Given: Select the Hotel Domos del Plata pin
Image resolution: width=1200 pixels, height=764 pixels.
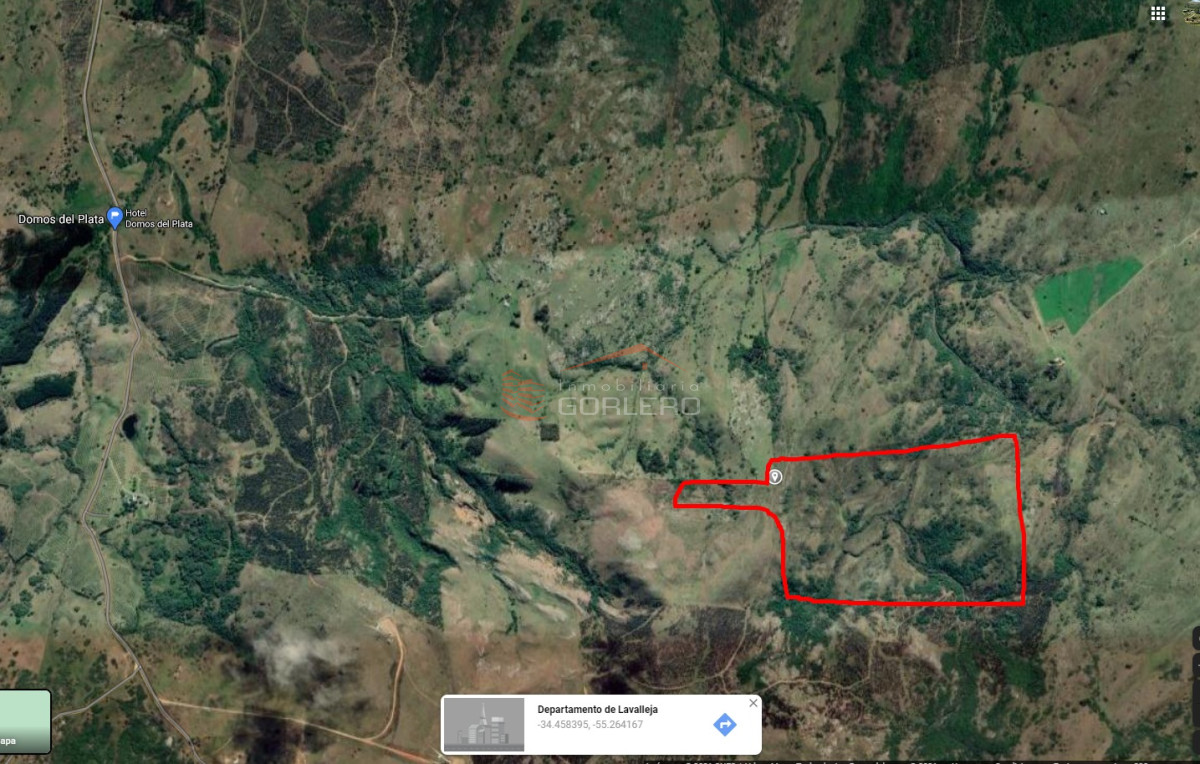Looking at the screenshot, I should pyautogui.click(x=115, y=216).
